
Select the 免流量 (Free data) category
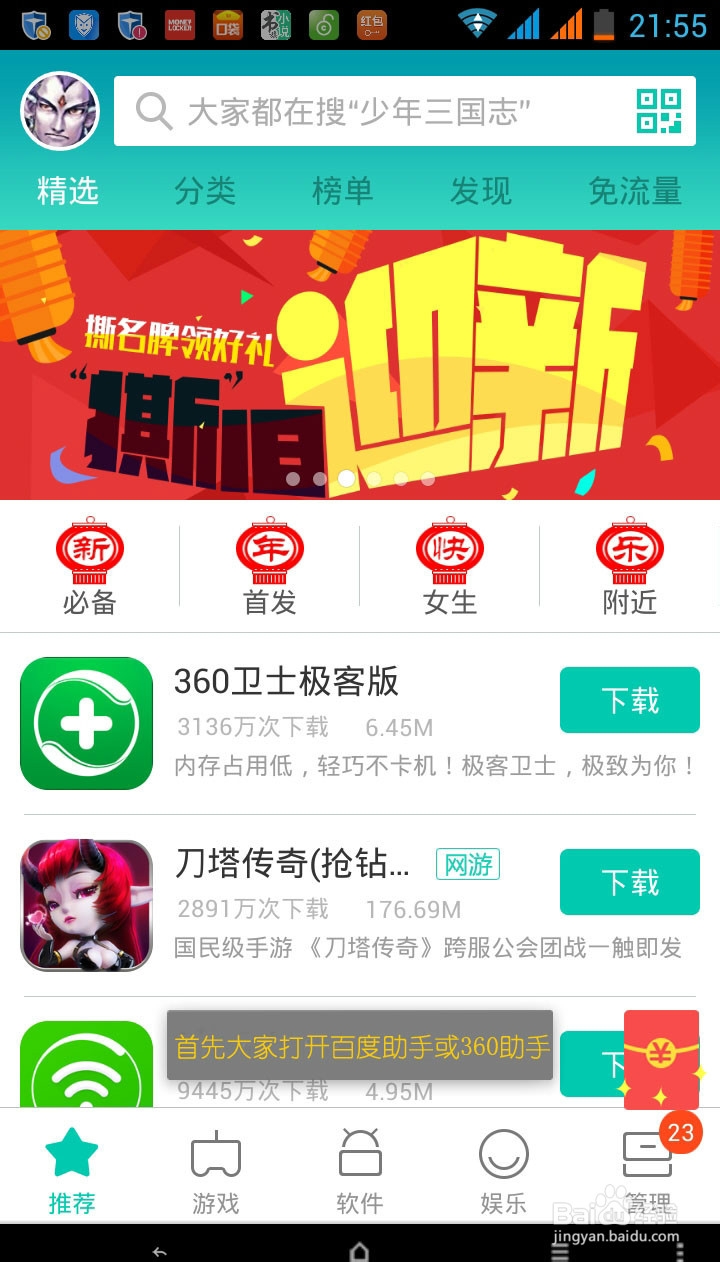coord(637,191)
